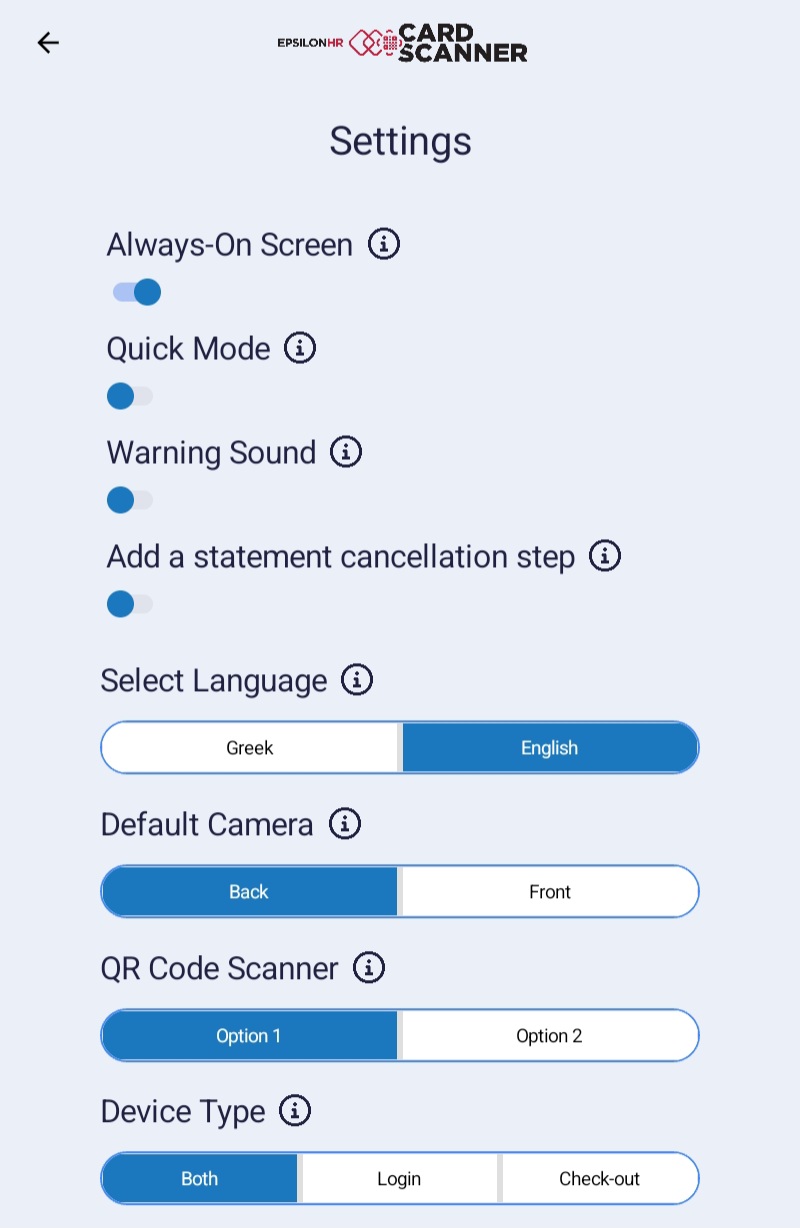View Warning Sound info

[346, 452]
